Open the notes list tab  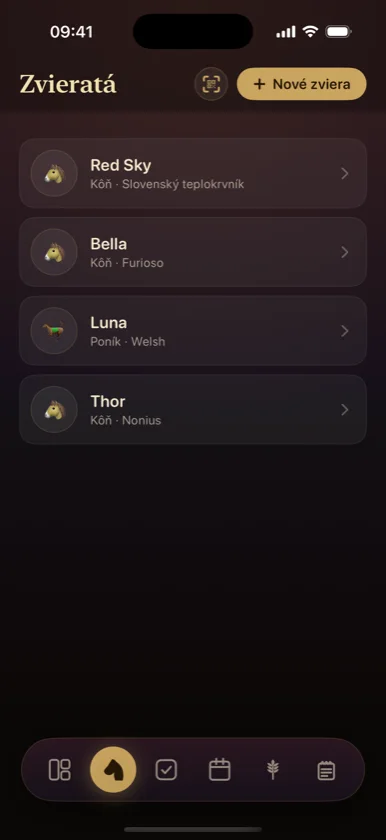tap(326, 770)
